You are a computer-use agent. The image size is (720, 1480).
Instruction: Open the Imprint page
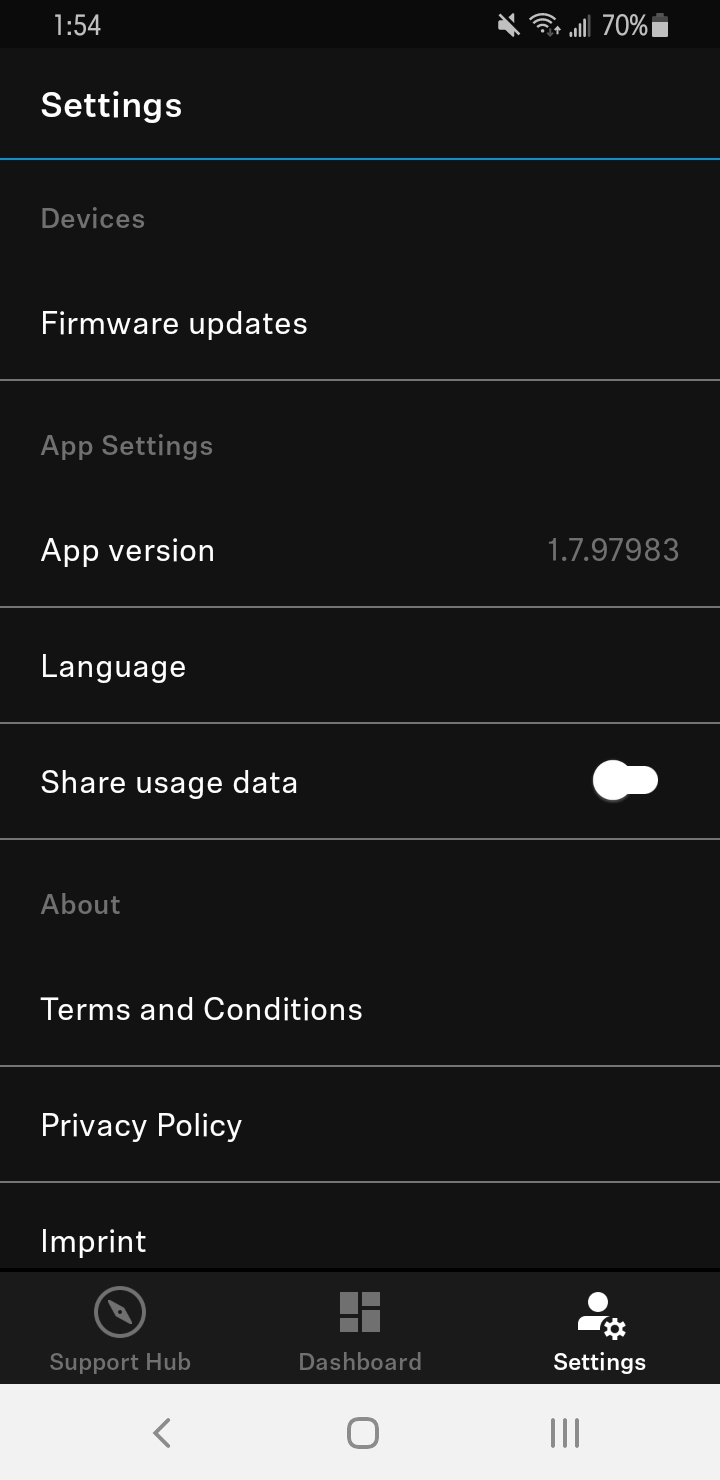point(94,1240)
